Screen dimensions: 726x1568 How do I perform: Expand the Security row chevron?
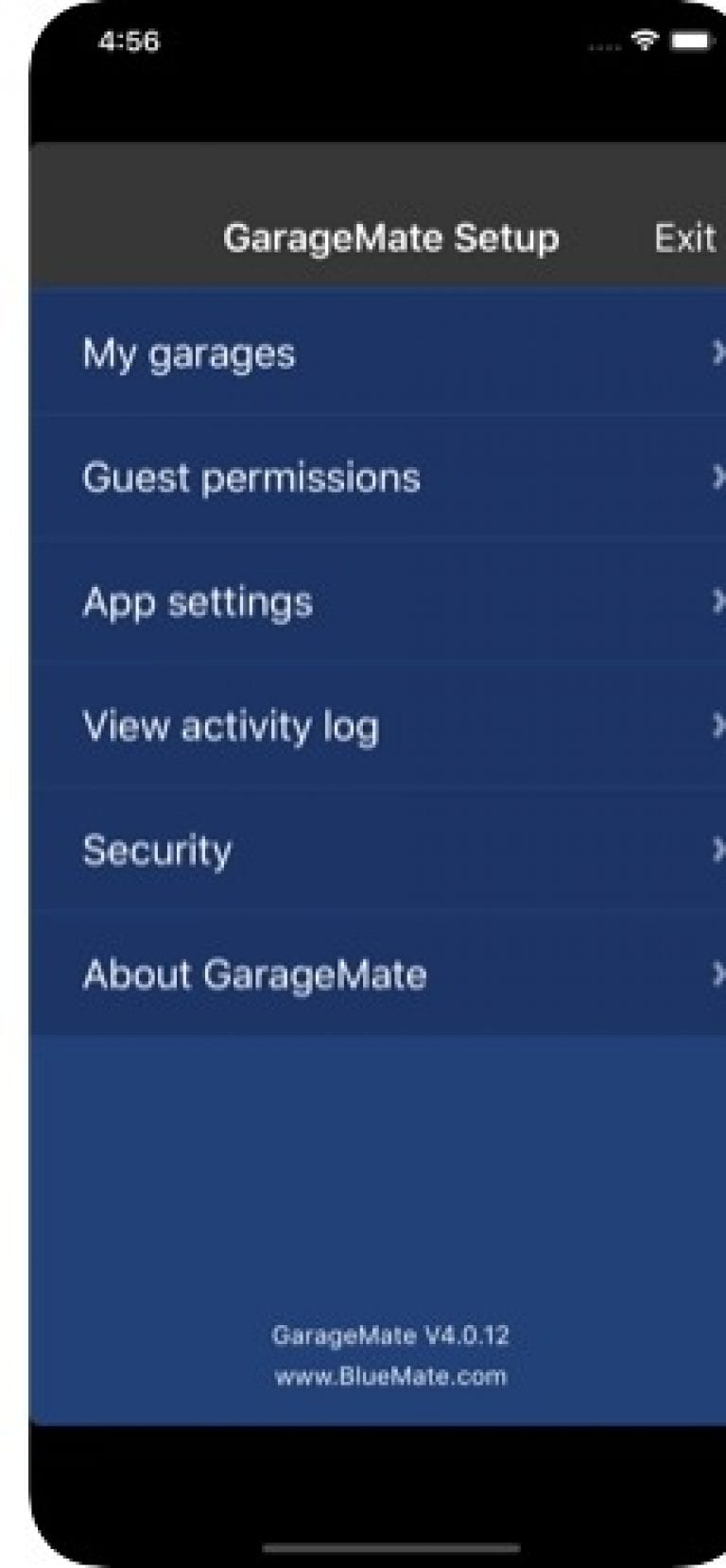tap(718, 851)
